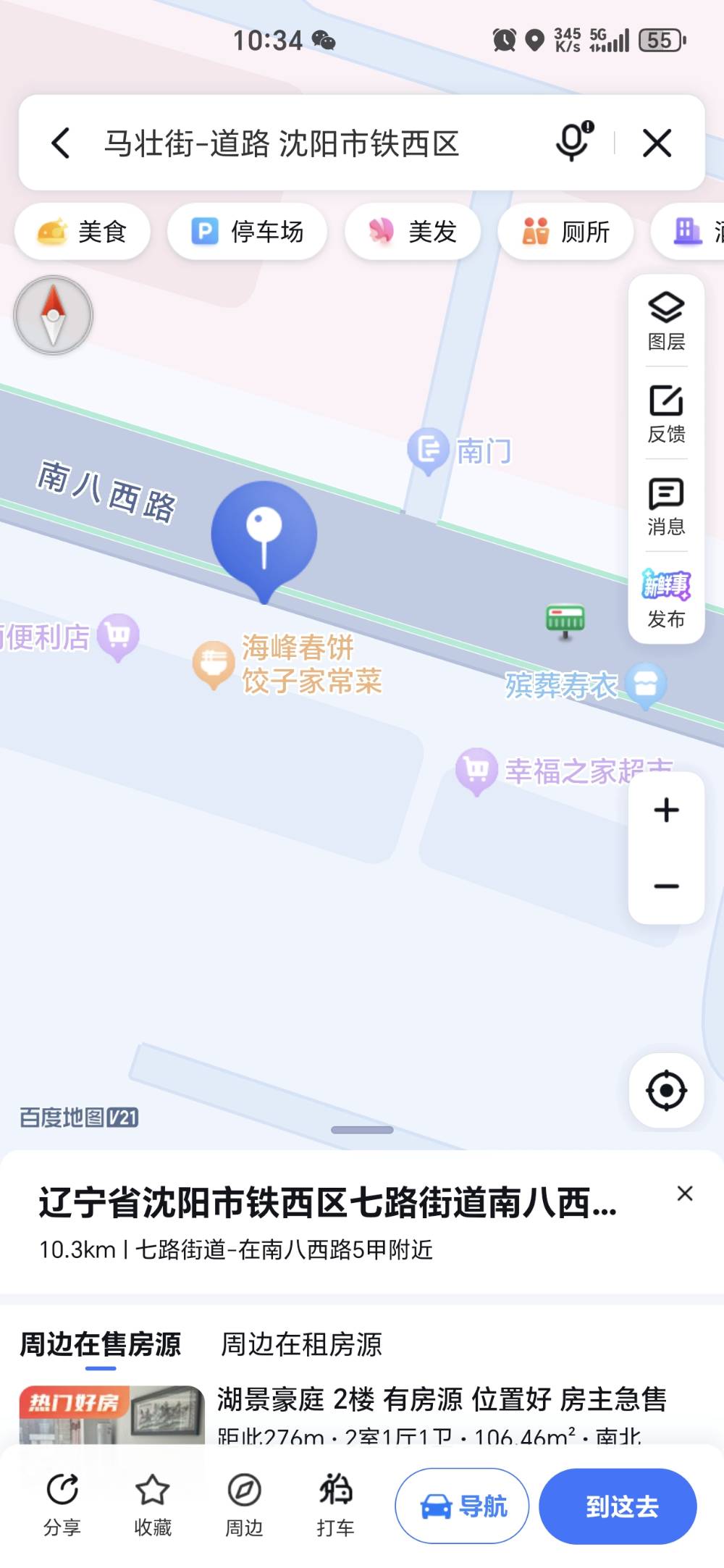
Task: Tap the compass to reset orientation
Action: tap(53, 316)
